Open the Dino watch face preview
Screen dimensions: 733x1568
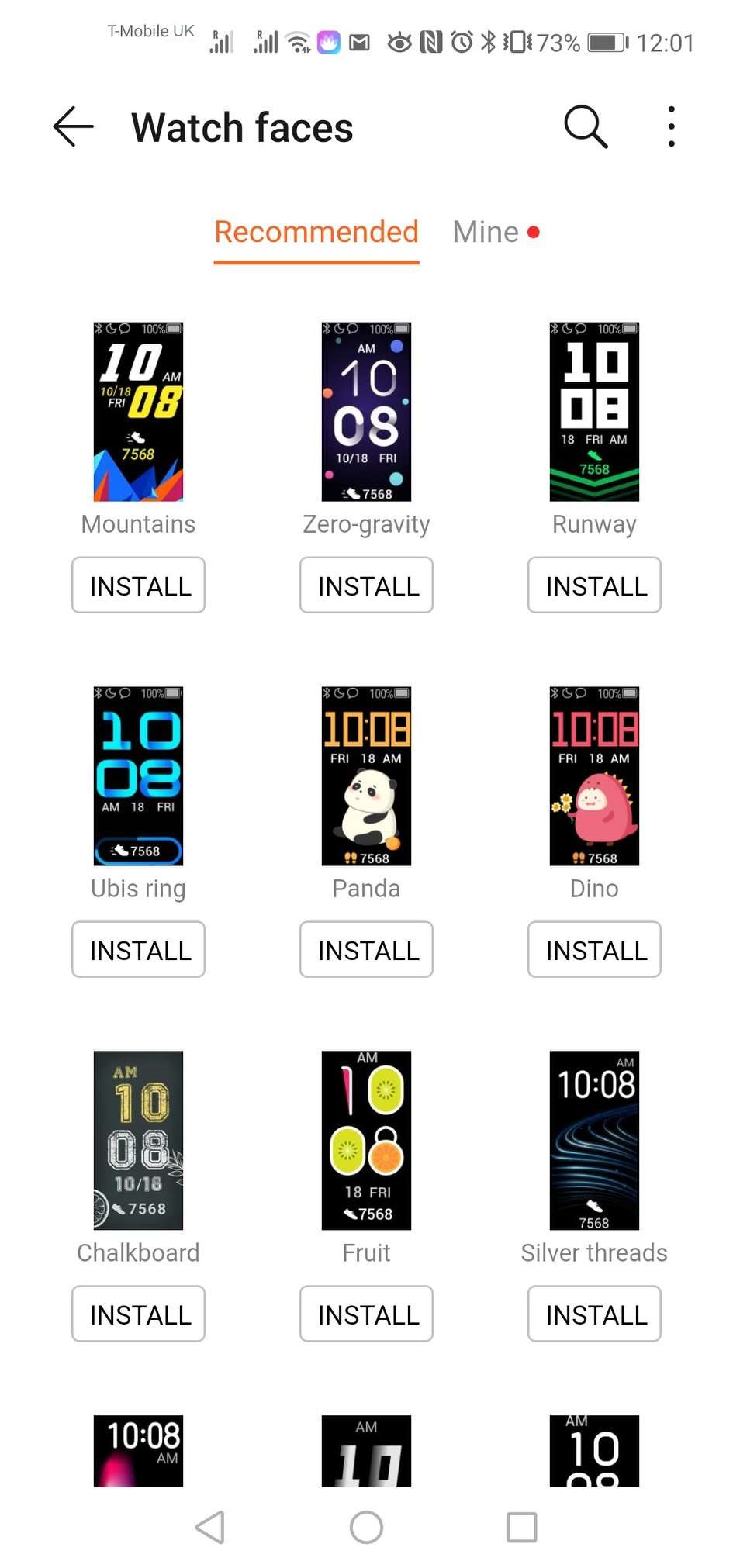pos(595,776)
